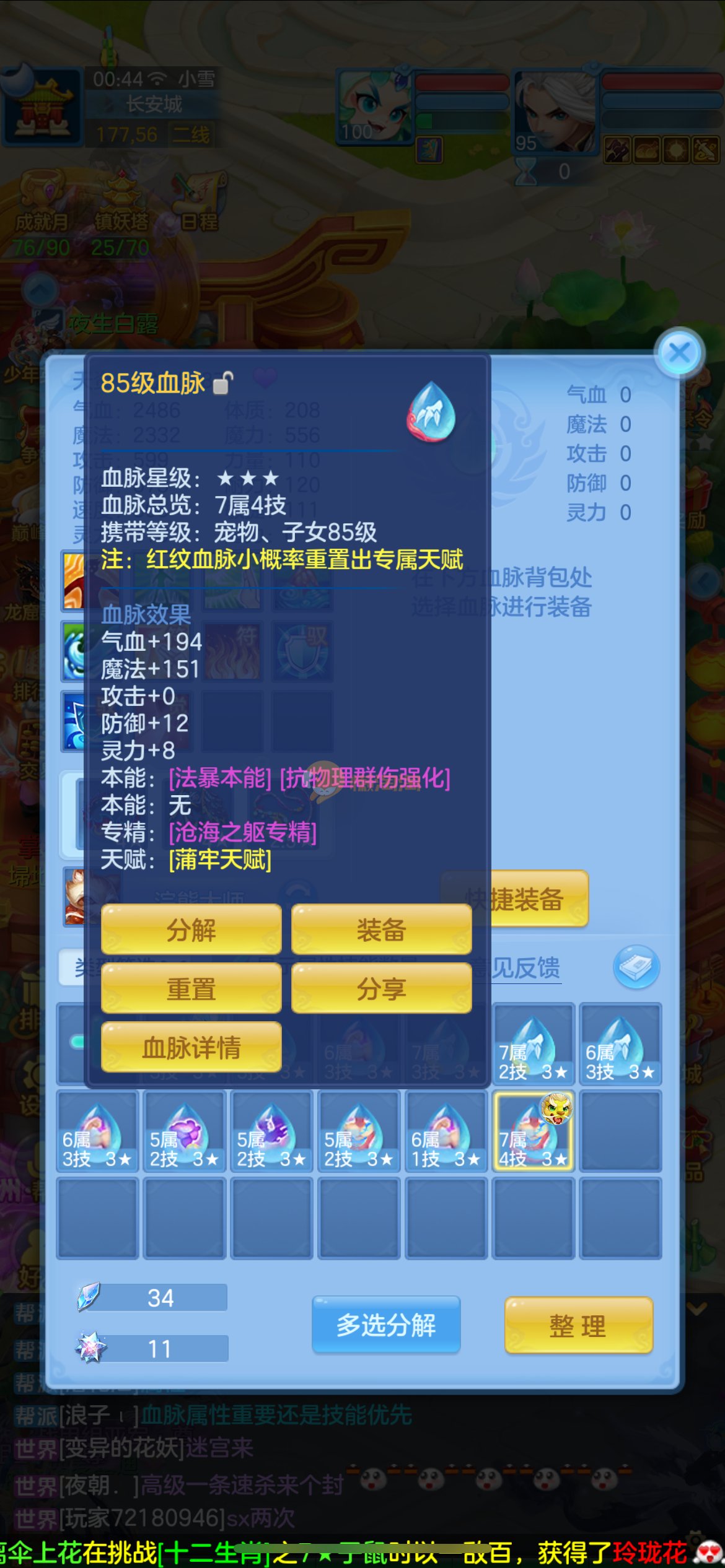Screen dimensions: 725x1568
Task: Share the bloodline via 分享
Action: pyautogui.click(x=381, y=989)
